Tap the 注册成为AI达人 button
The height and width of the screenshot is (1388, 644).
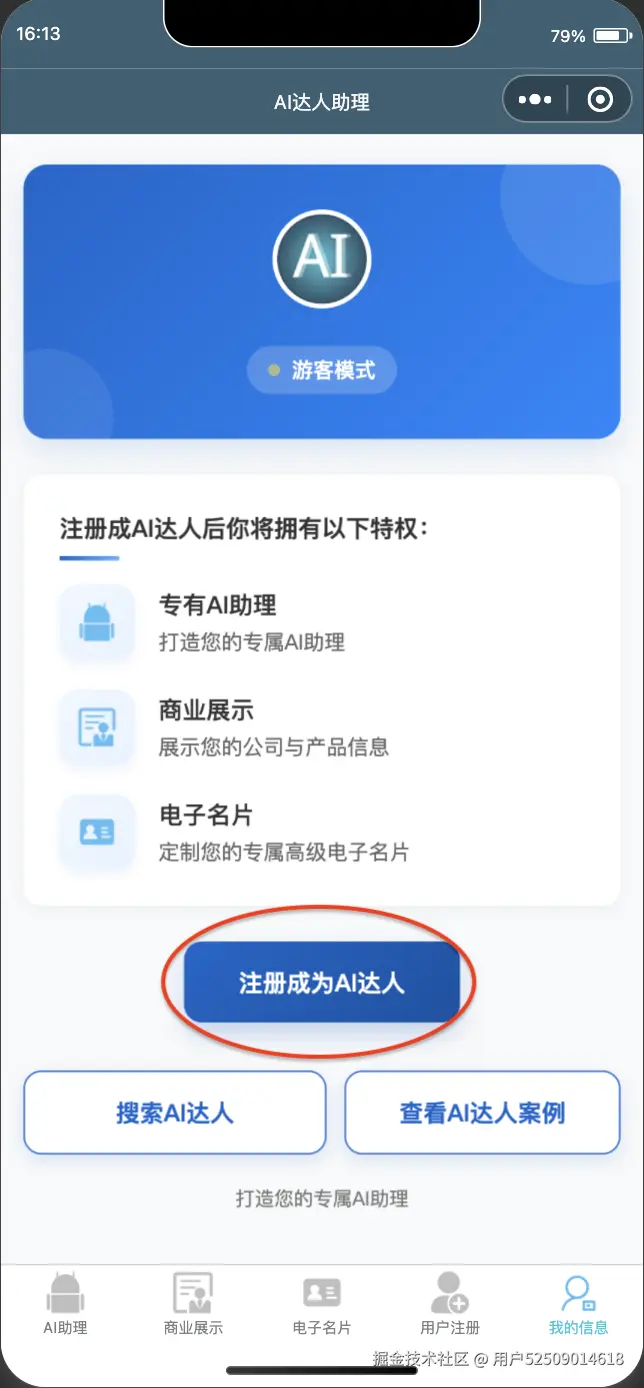[321, 982]
